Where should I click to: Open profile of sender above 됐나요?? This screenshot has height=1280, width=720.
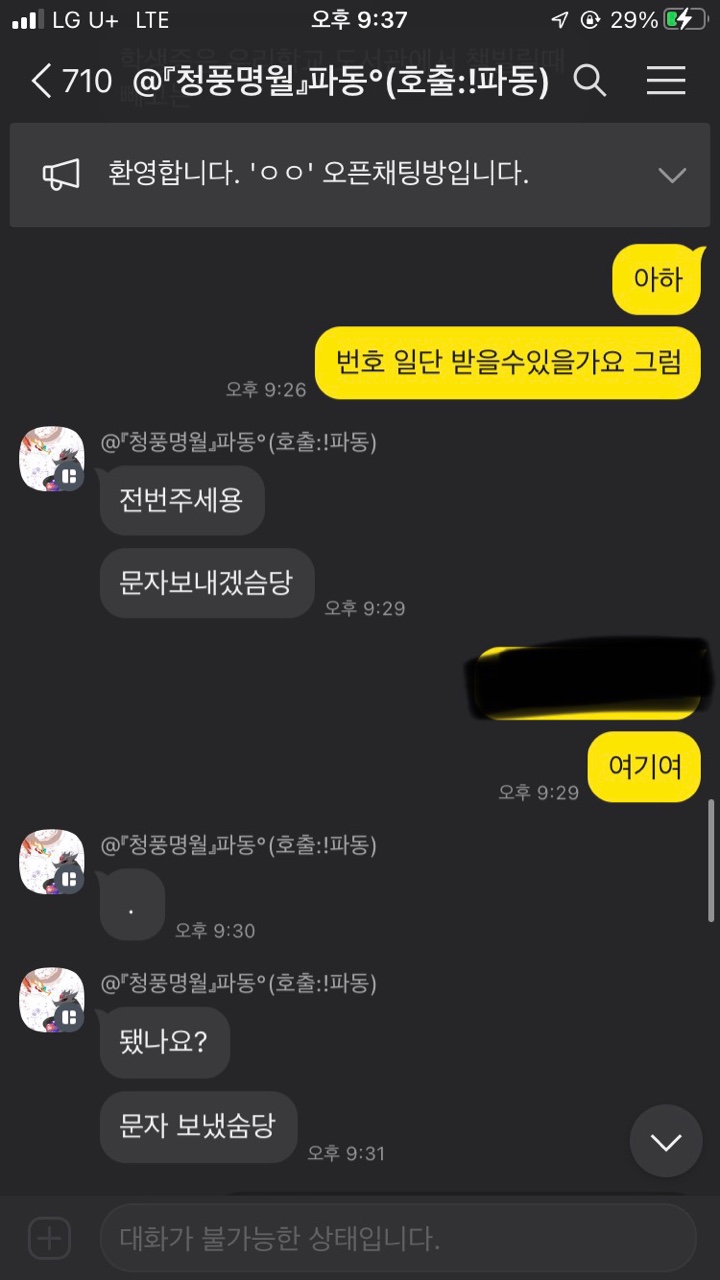52,1000
